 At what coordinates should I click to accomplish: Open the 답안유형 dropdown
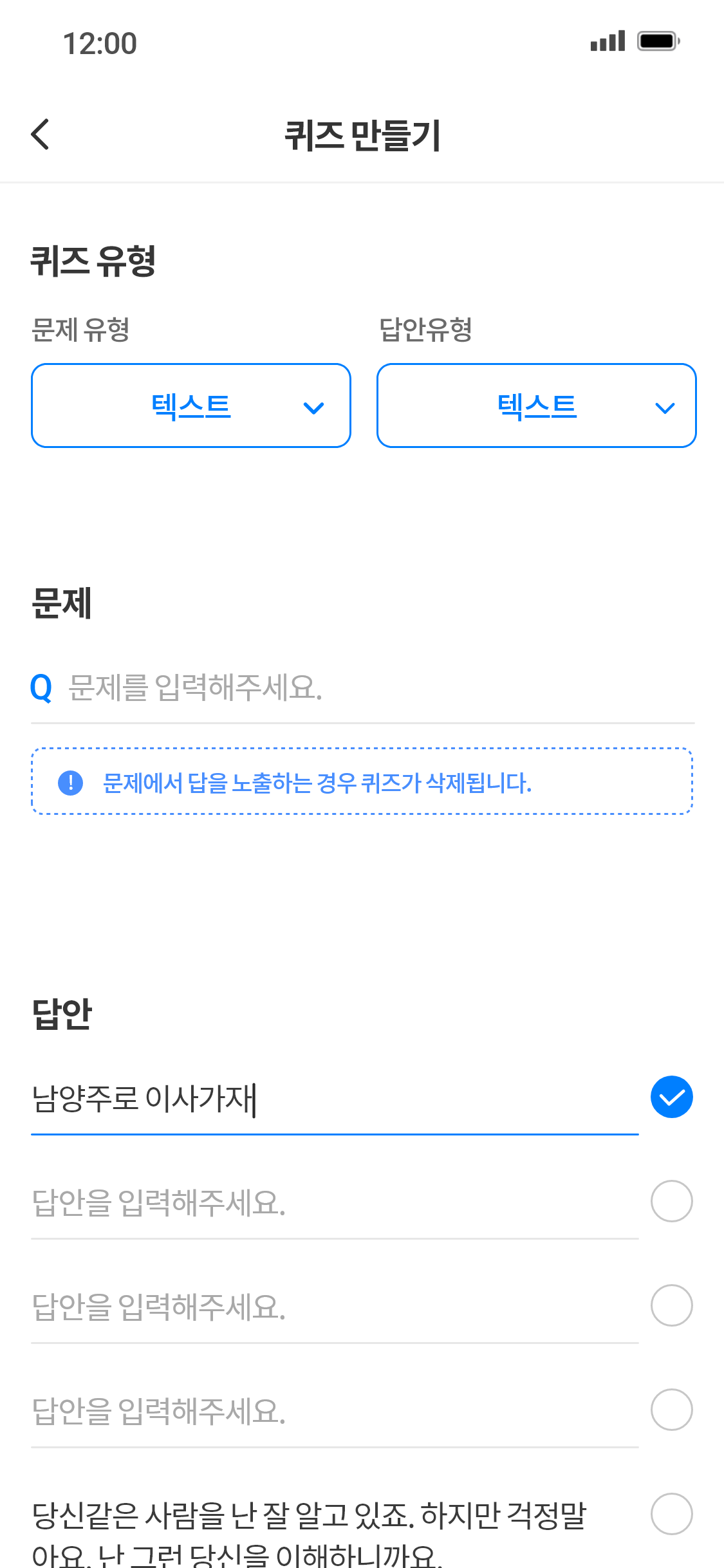(x=536, y=406)
